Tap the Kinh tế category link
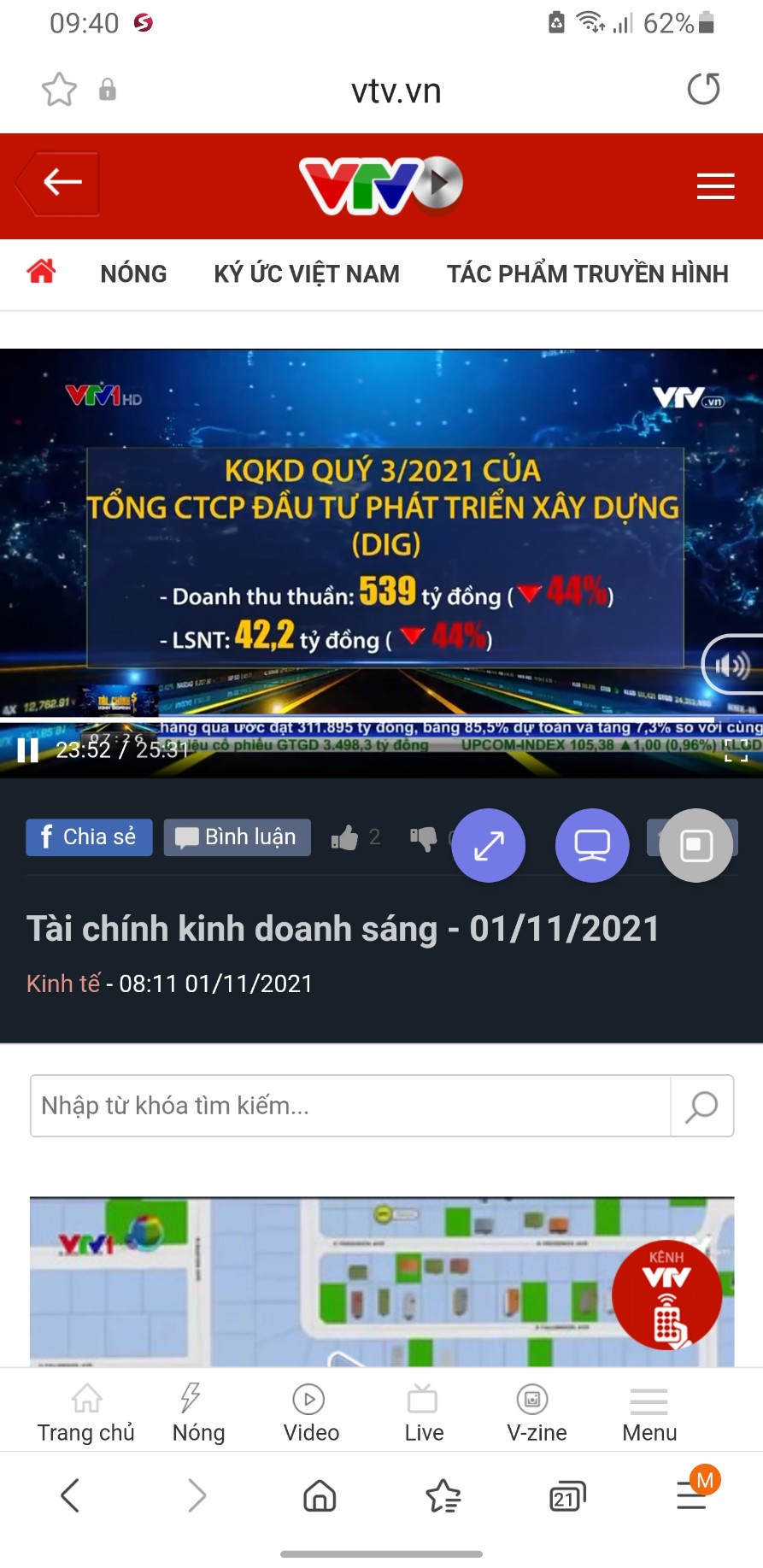The height and width of the screenshot is (1568, 763). 62,984
